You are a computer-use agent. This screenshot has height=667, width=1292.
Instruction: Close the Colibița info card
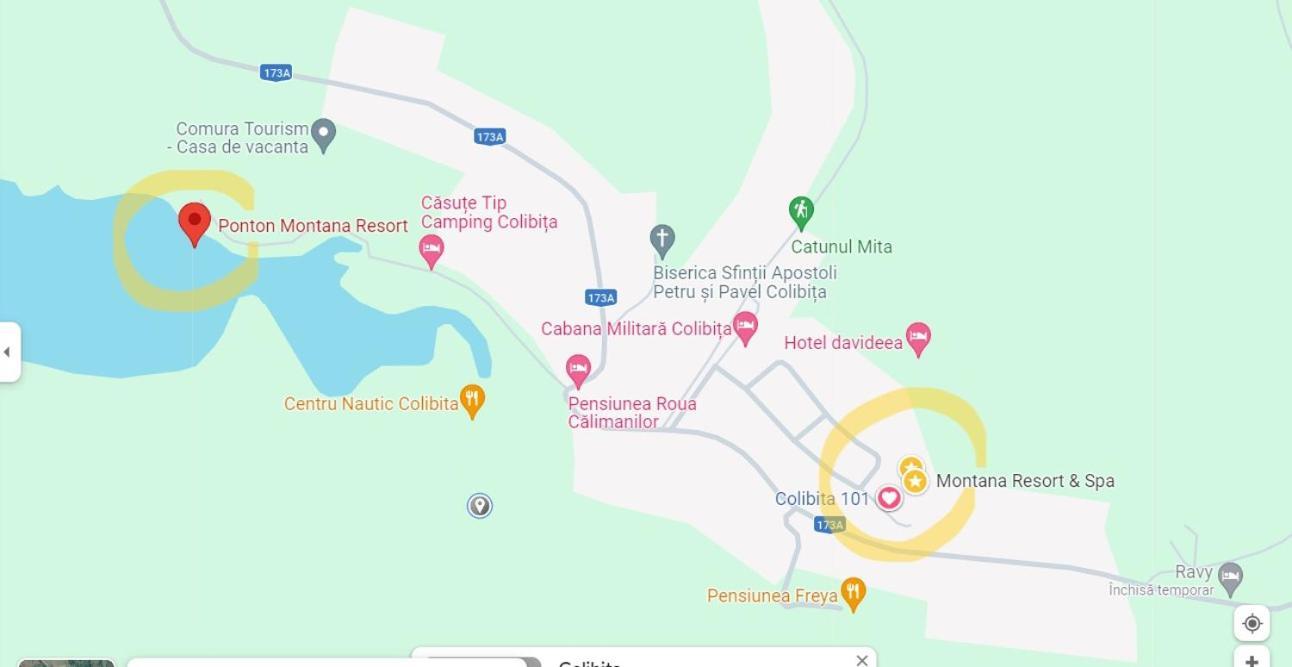coord(862,659)
